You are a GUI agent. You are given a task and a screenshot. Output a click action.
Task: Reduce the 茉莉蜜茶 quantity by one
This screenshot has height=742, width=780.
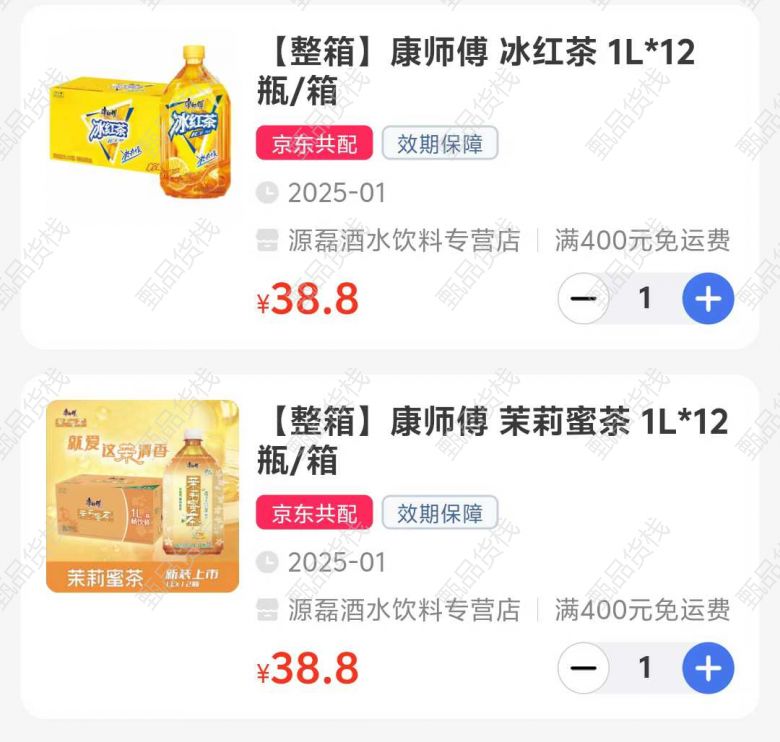click(x=583, y=668)
